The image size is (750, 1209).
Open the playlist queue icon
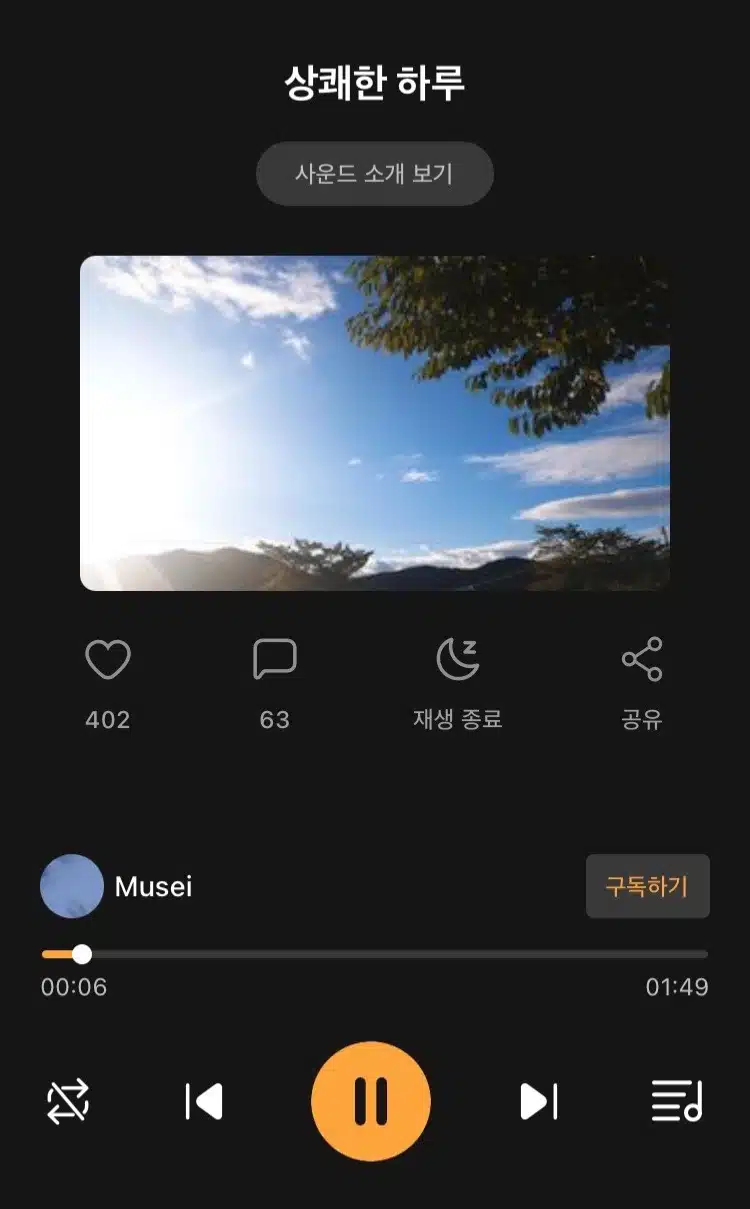pyautogui.click(x=677, y=1102)
